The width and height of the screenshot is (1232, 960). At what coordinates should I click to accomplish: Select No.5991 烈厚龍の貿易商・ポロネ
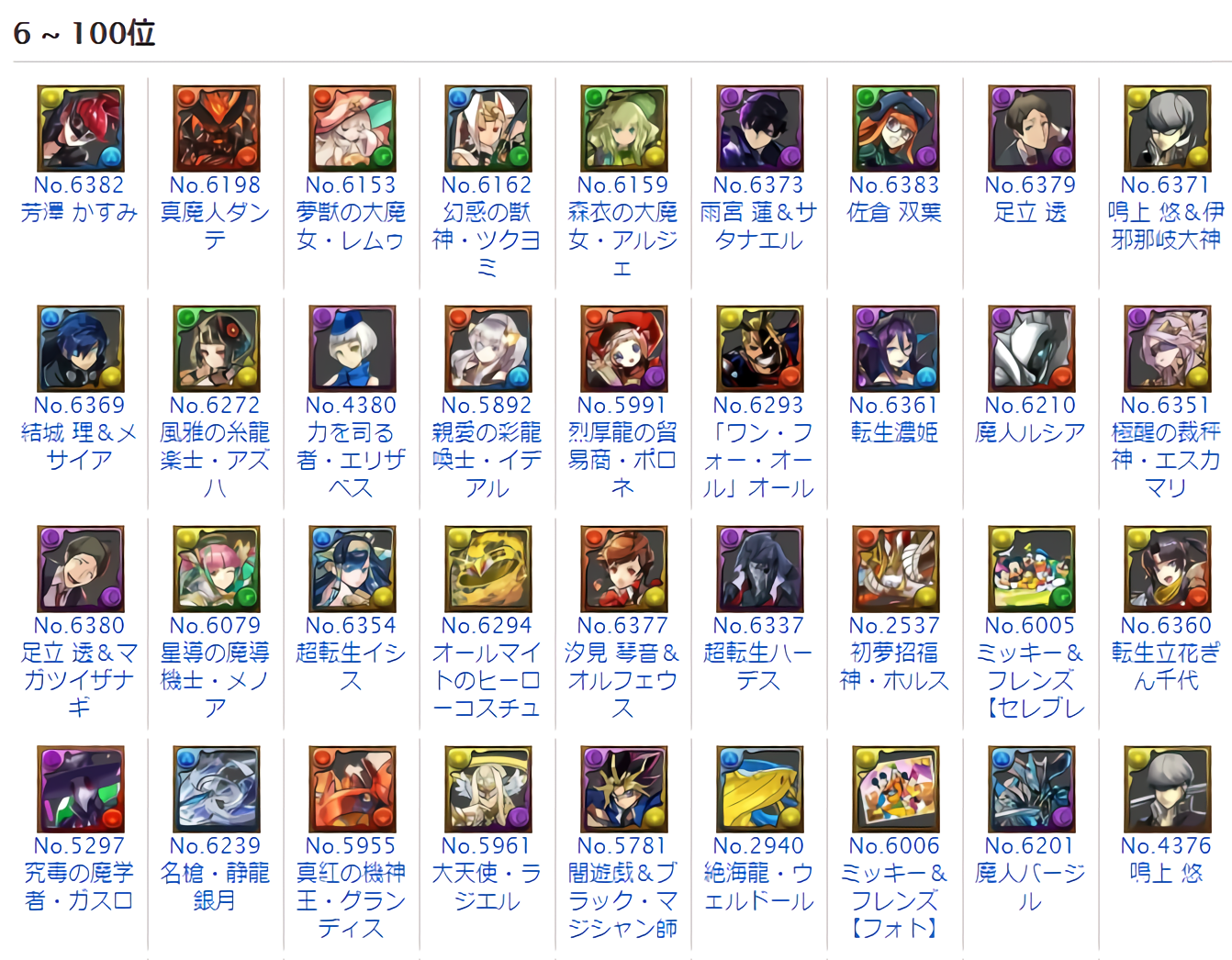coord(622,349)
